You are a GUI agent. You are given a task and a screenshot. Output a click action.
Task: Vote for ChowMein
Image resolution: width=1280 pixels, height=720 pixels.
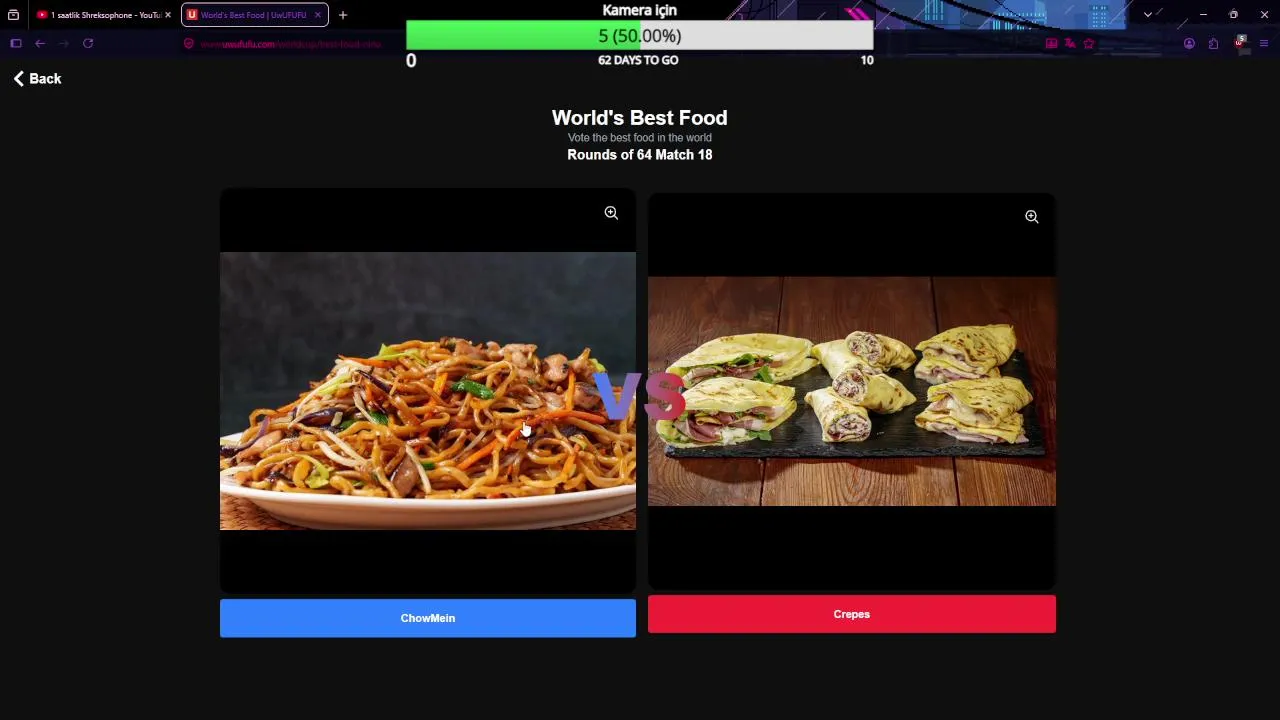427,618
